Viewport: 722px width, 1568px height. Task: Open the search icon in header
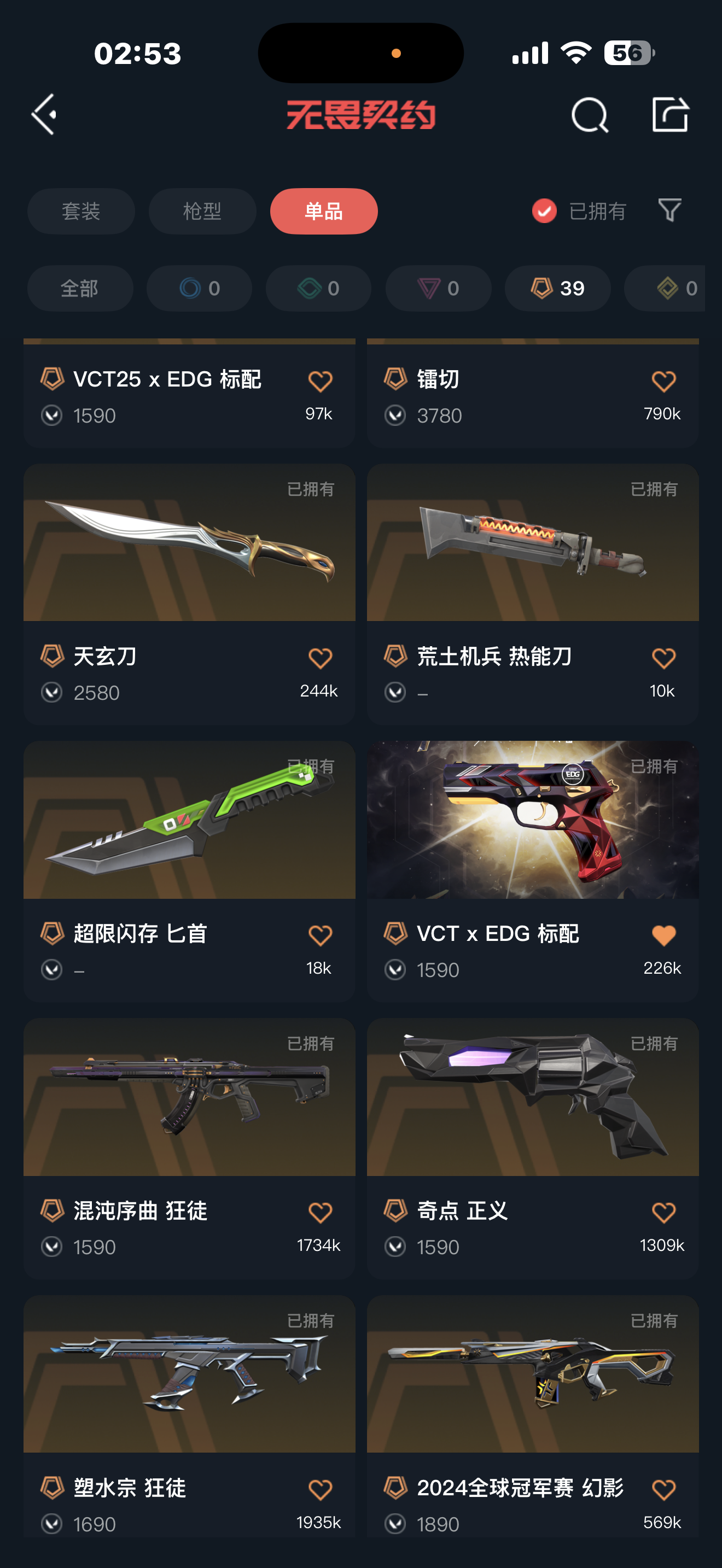pyautogui.click(x=589, y=114)
